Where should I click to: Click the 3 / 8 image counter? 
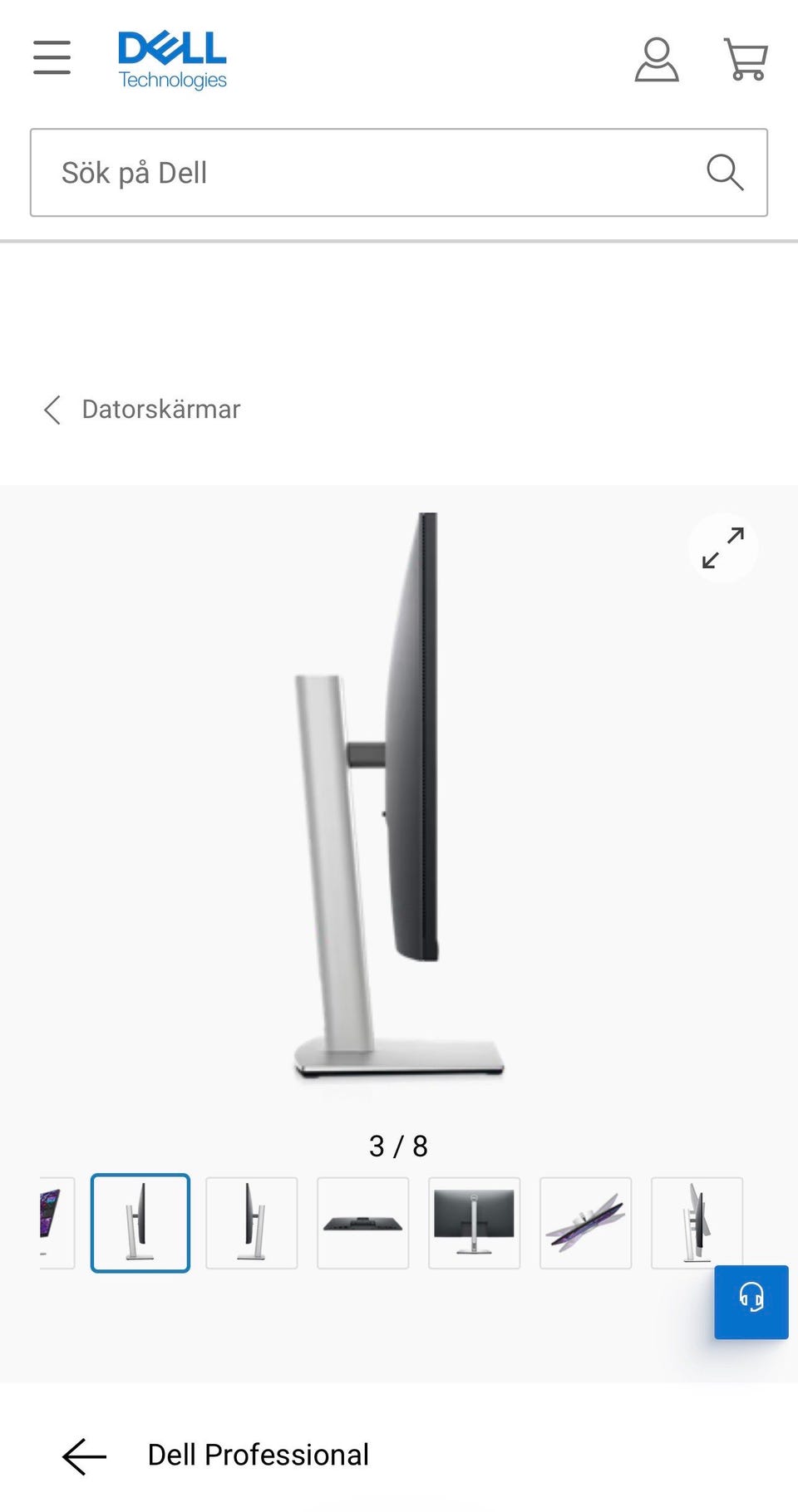399,1146
